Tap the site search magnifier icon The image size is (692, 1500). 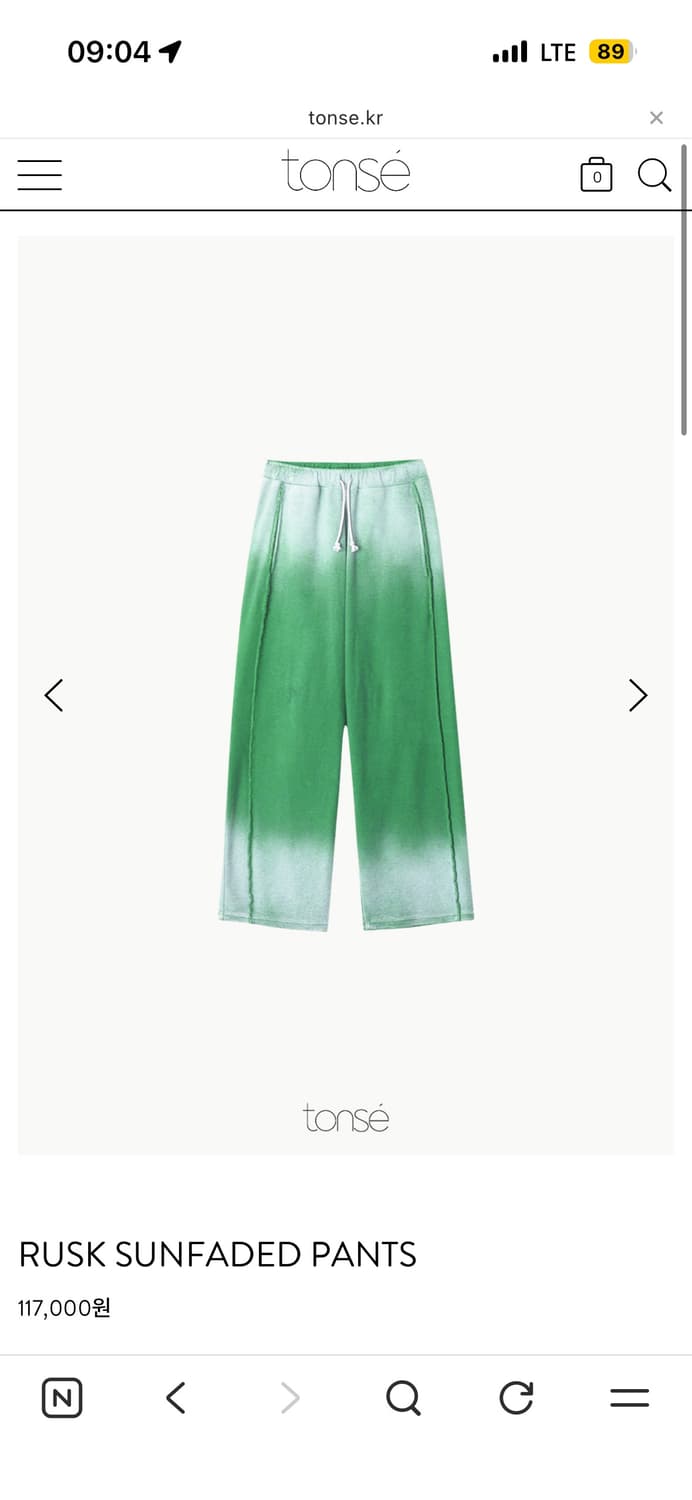point(654,175)
